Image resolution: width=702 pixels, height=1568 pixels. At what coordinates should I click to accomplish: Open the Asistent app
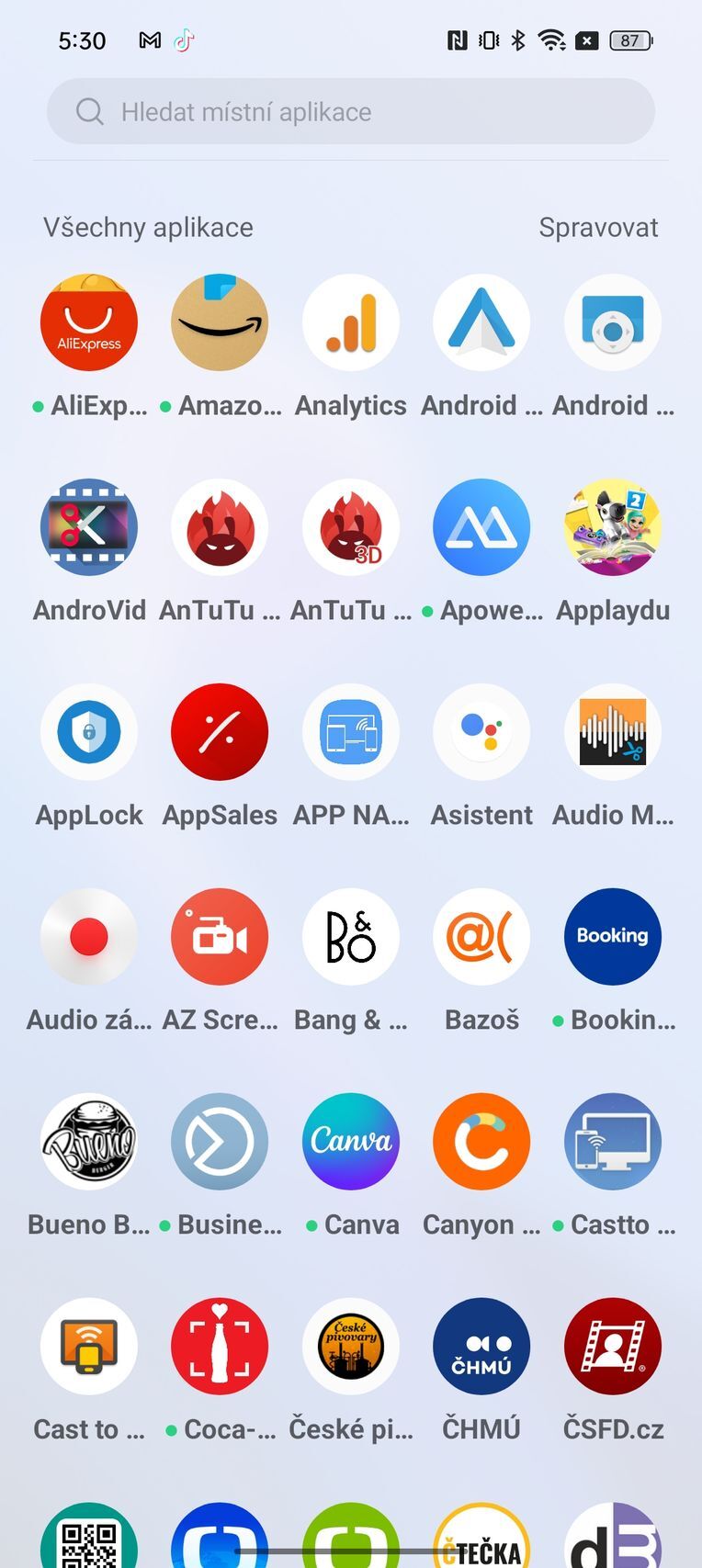pos(481,732)
